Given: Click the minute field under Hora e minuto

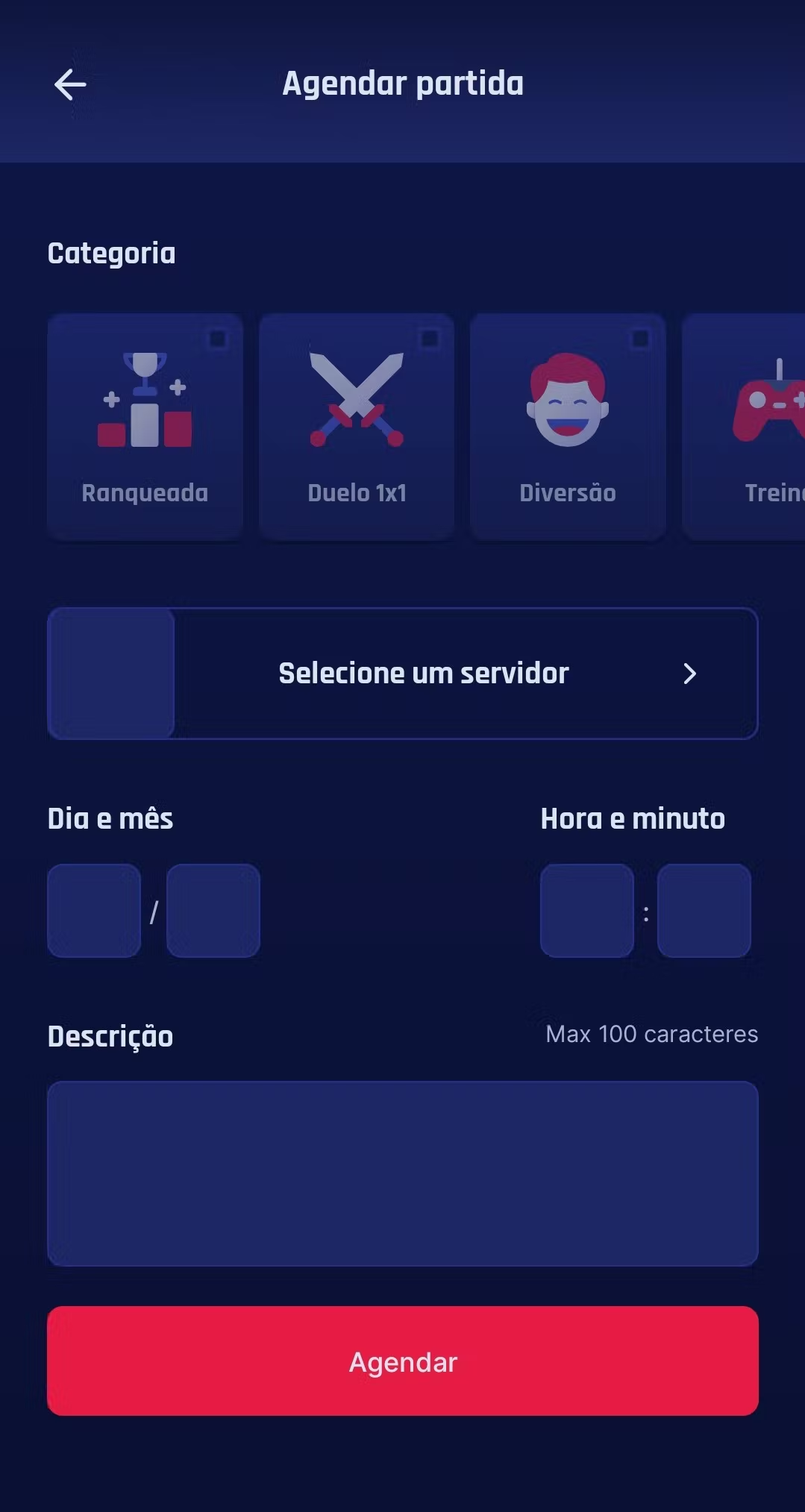Looking at the screenshot, I should tap(704, 910).
